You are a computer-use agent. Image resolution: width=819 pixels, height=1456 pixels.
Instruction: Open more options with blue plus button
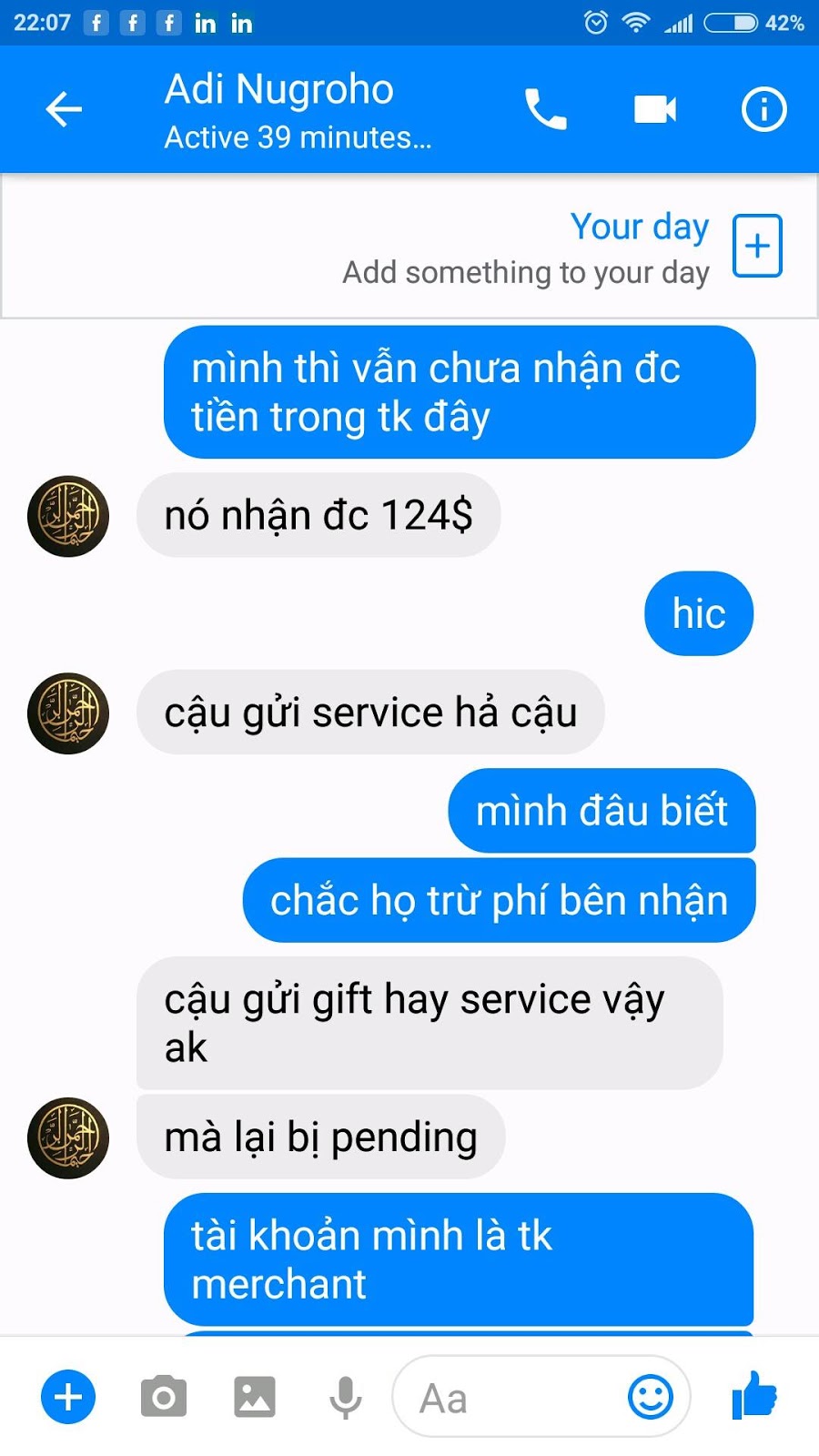(68, 1397)
